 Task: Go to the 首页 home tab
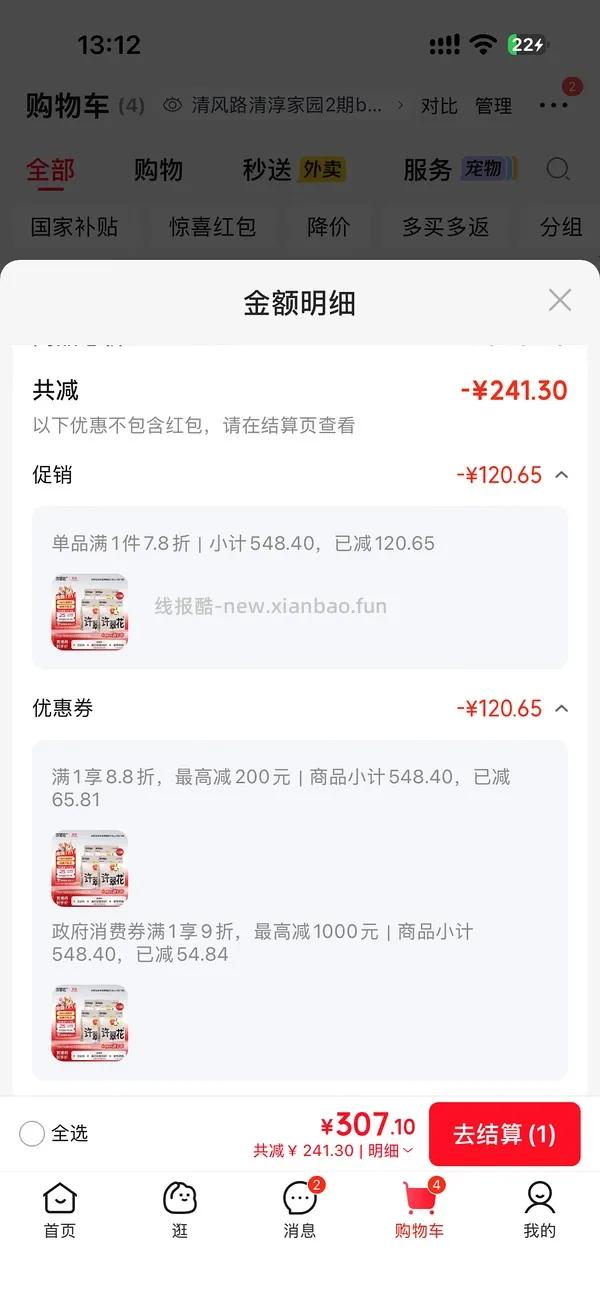[60, 1210]
